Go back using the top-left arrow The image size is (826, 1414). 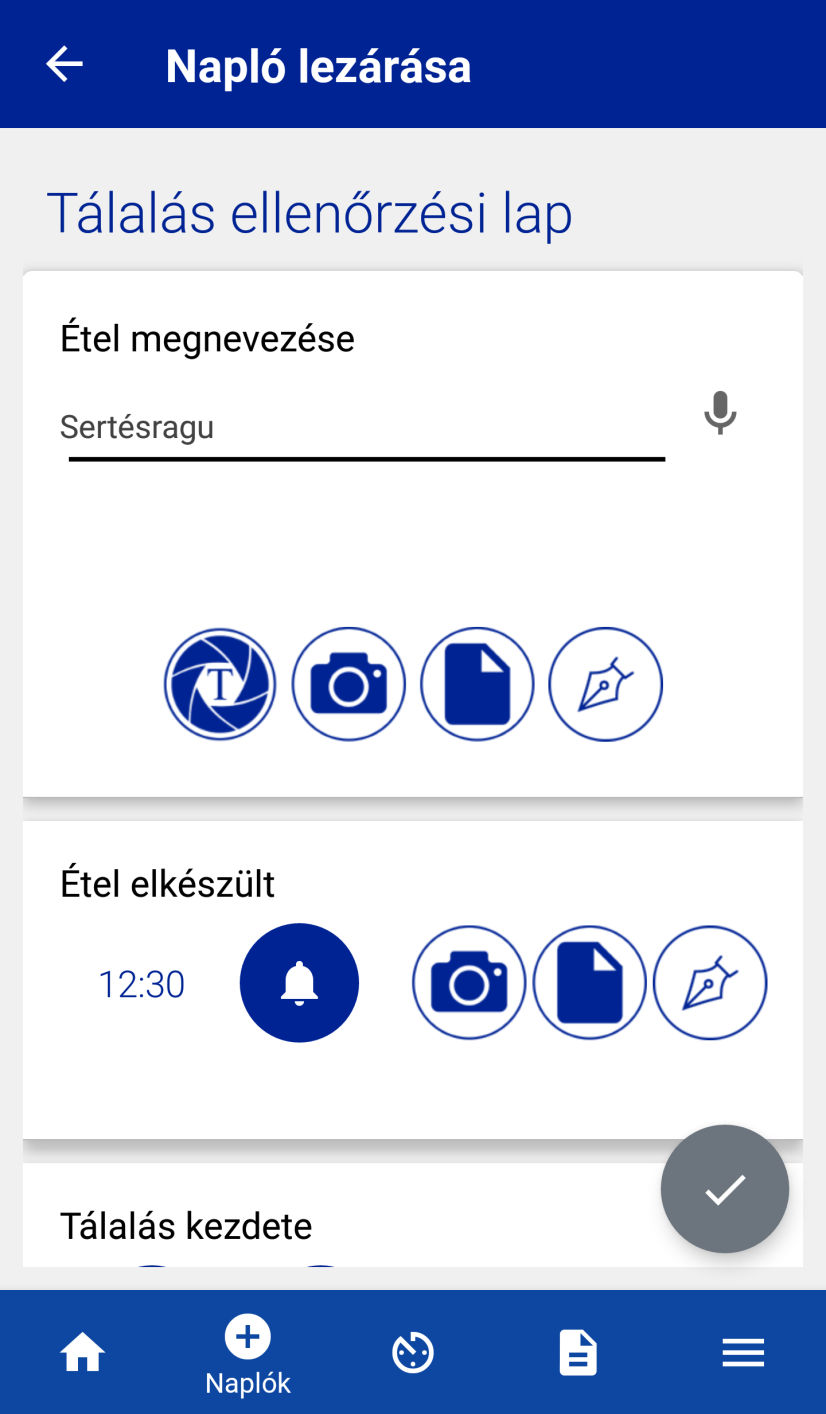pyautogui.click(x=64, y=65)
